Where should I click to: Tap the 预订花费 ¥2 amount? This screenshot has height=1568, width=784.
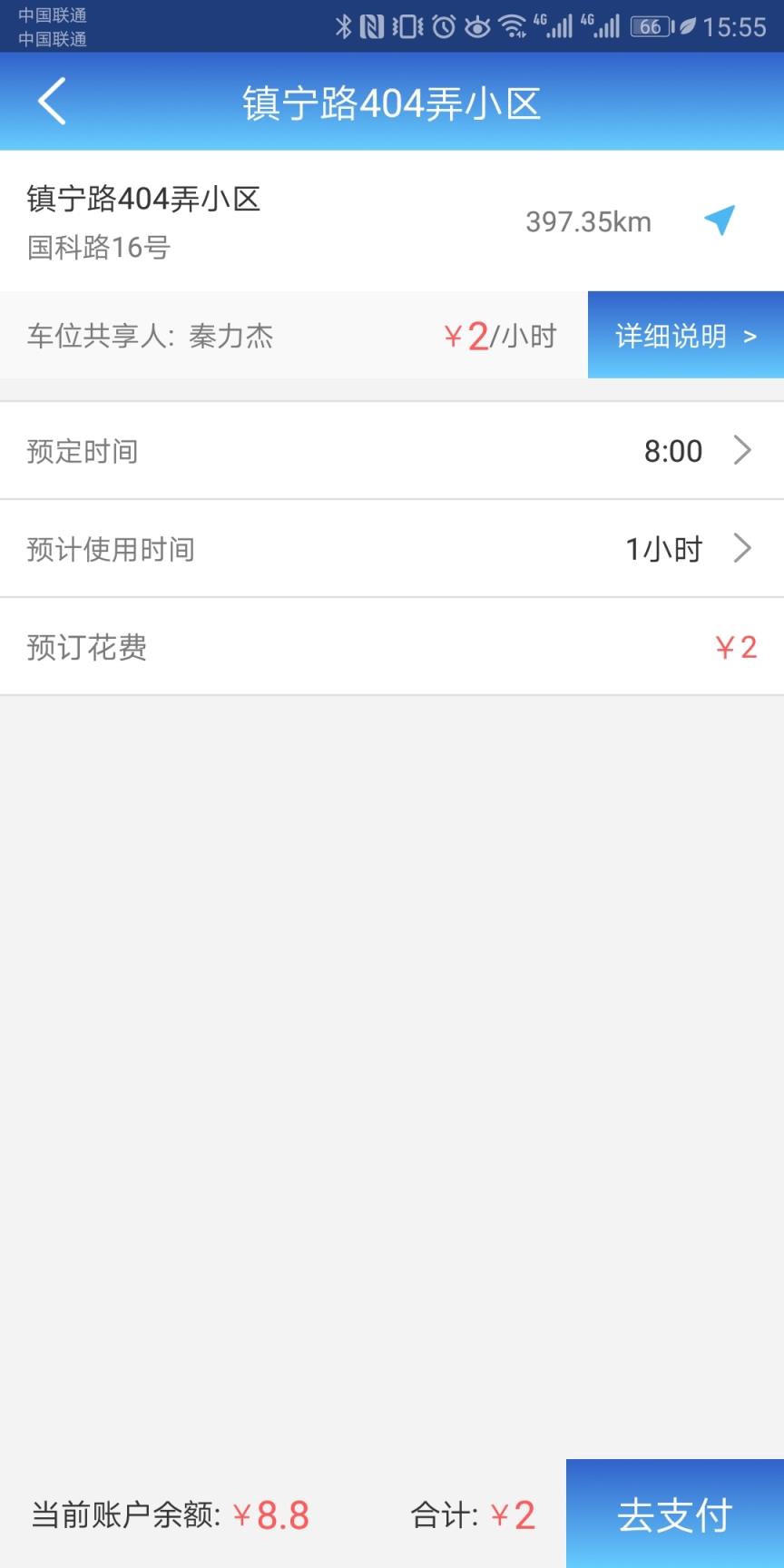tap(735, 646)
